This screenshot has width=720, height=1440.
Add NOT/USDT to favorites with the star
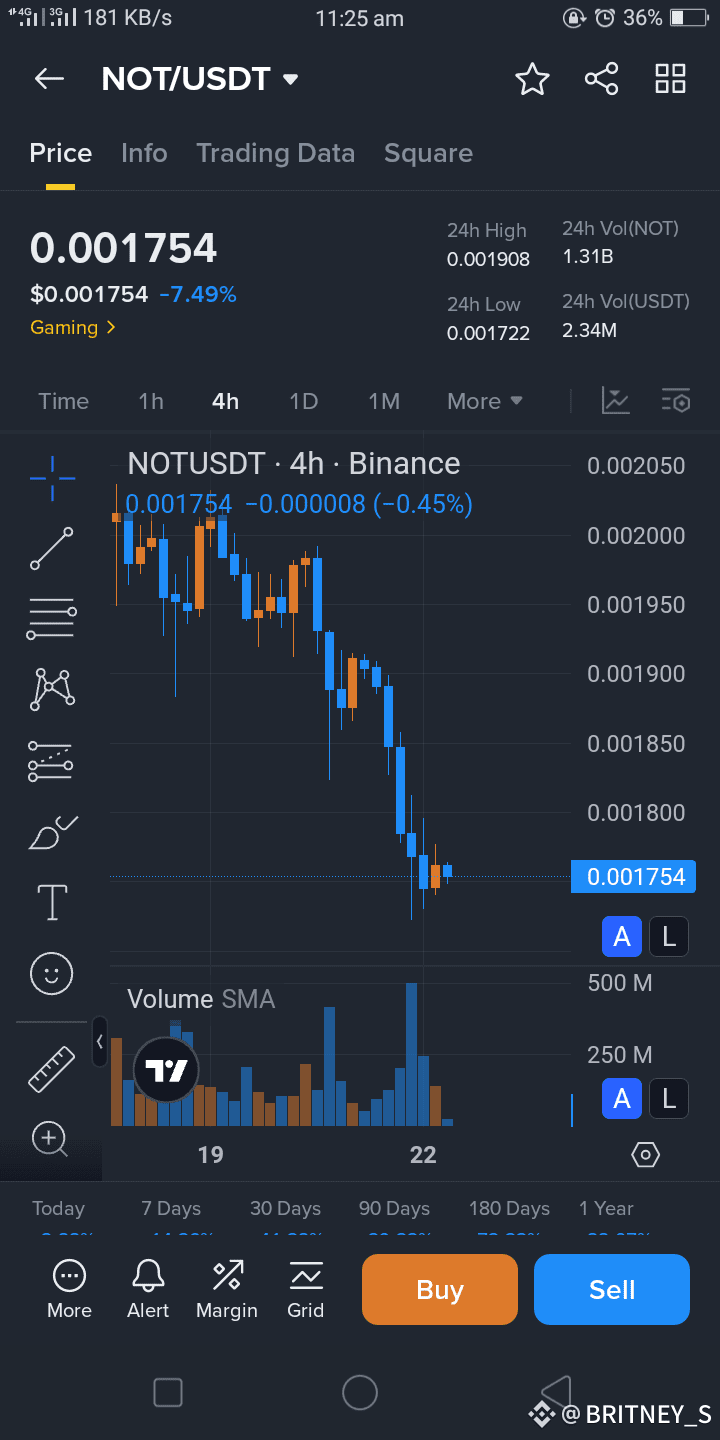click(x=532, y=79)
